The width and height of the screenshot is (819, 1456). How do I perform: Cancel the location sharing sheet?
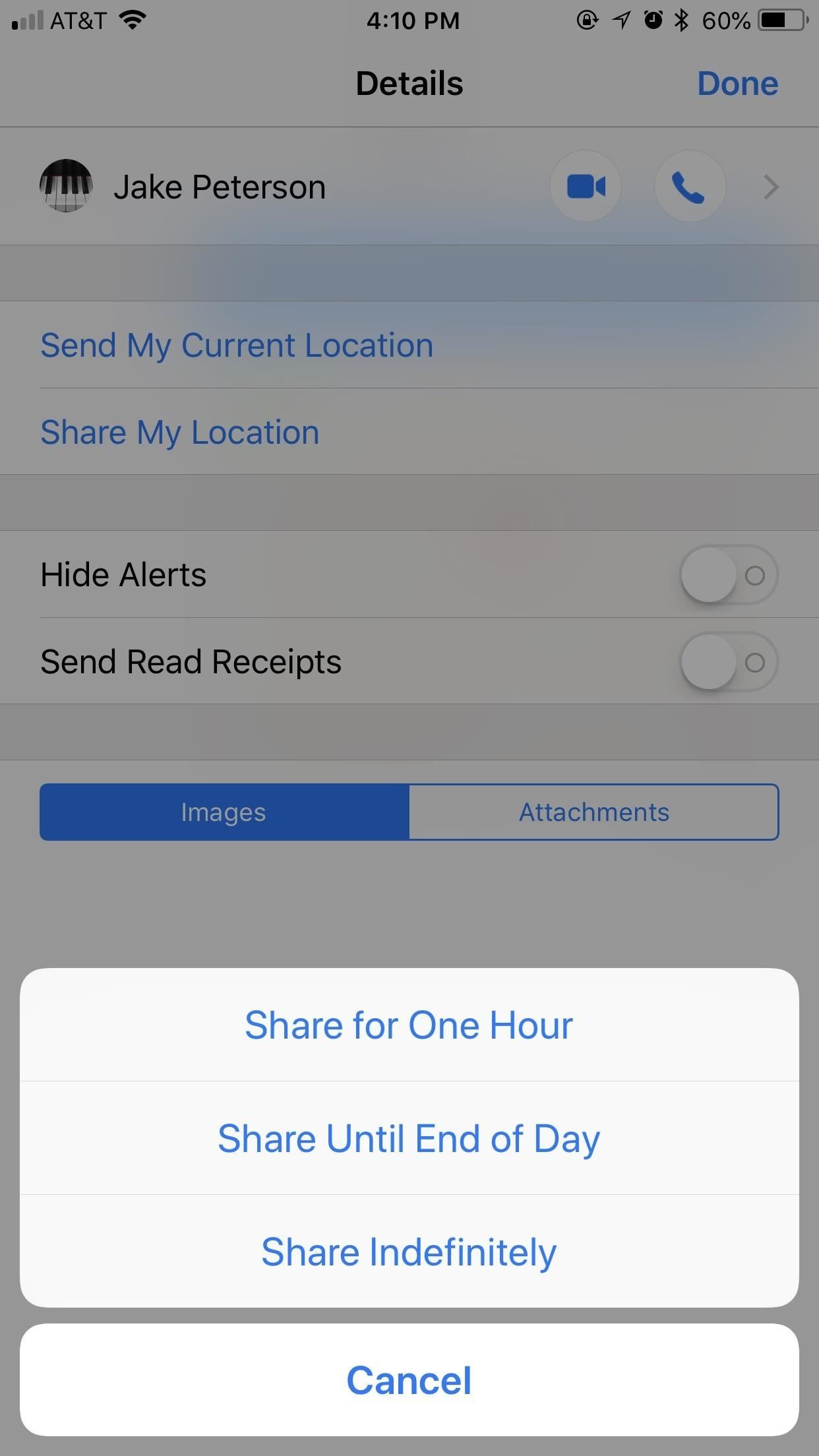coord(409,1380)
